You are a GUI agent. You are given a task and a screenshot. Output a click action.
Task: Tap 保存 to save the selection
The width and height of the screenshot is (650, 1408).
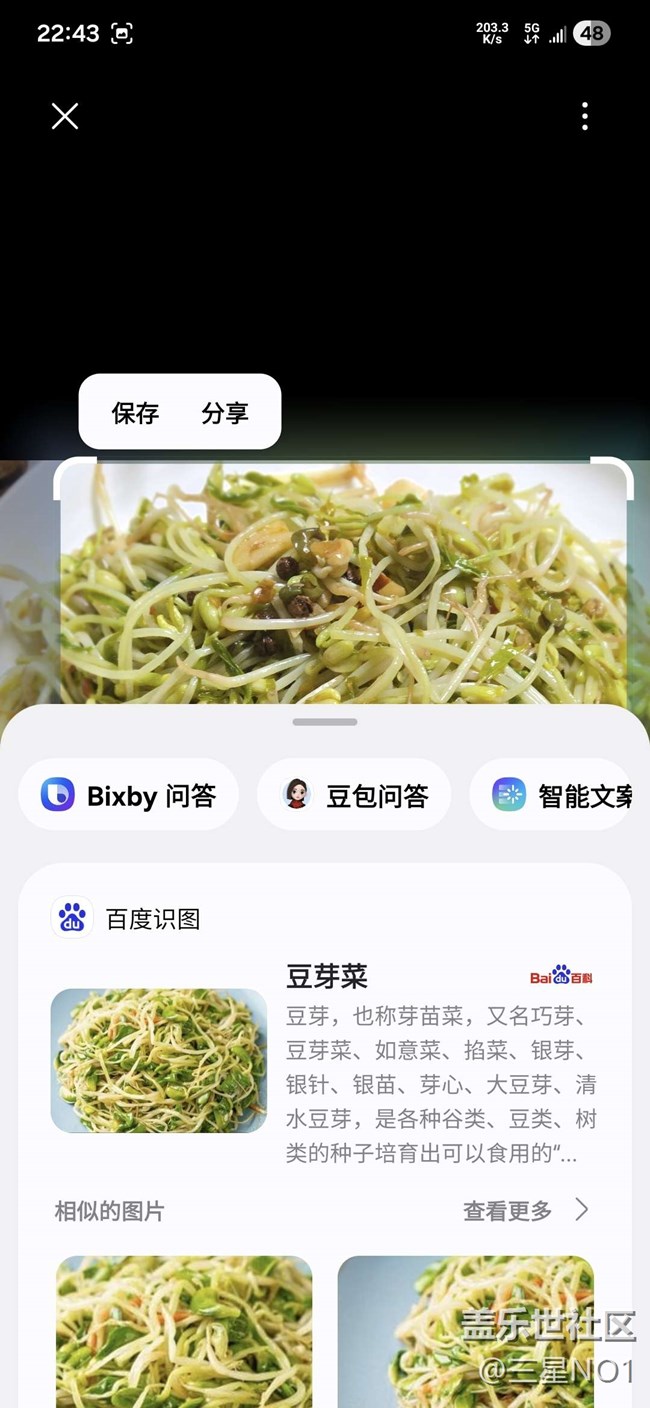point(135,413)
